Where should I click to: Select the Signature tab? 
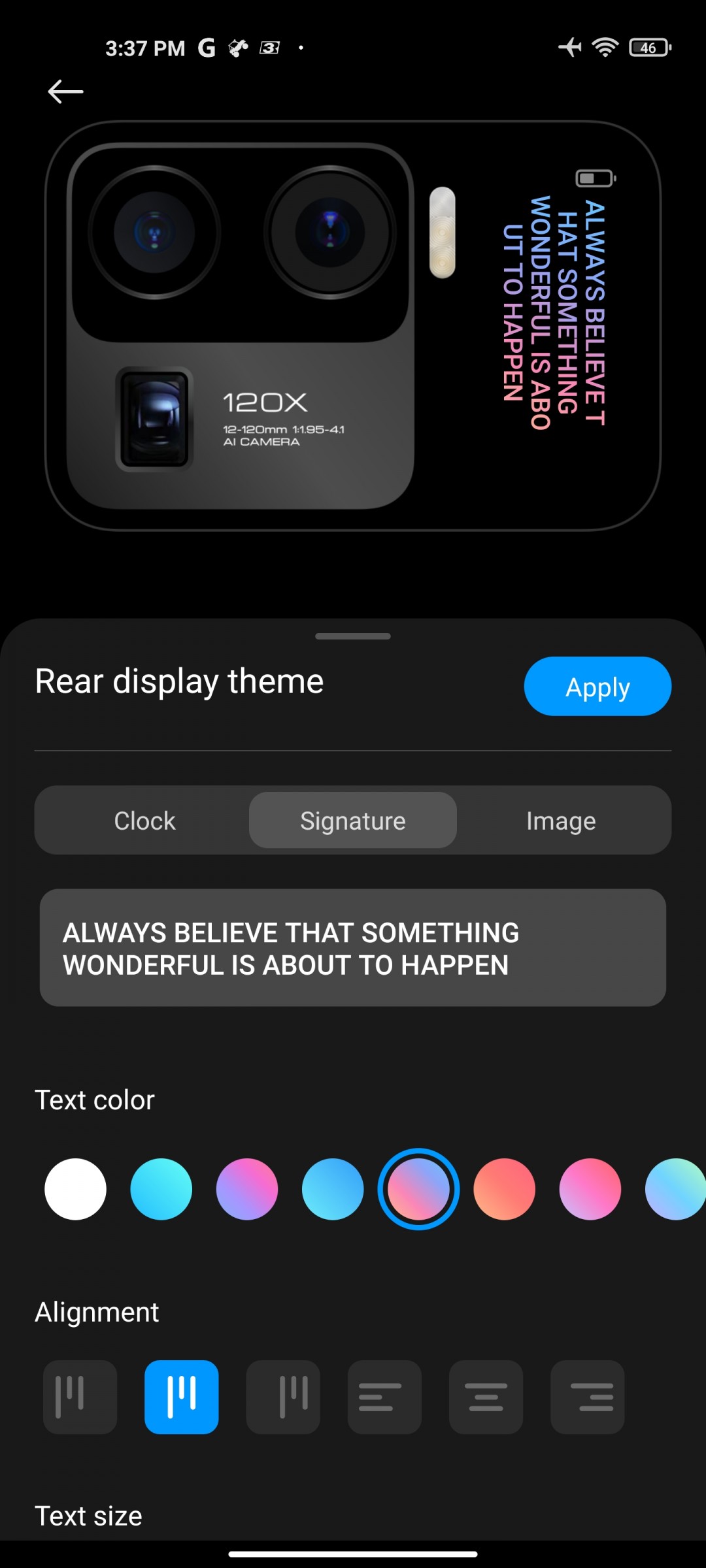coord(352,821)
